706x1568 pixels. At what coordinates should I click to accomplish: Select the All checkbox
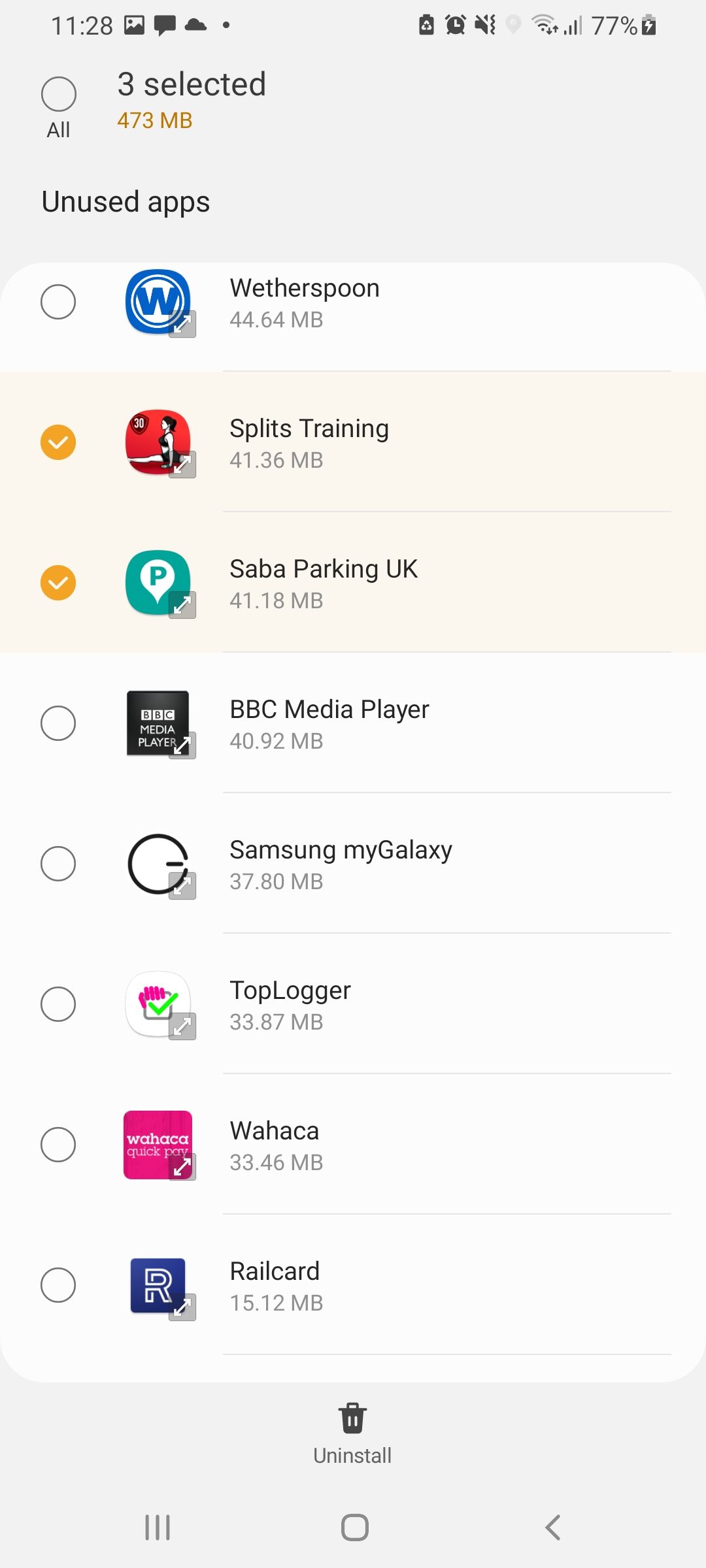pyautogui.click(x=58, y=93)
